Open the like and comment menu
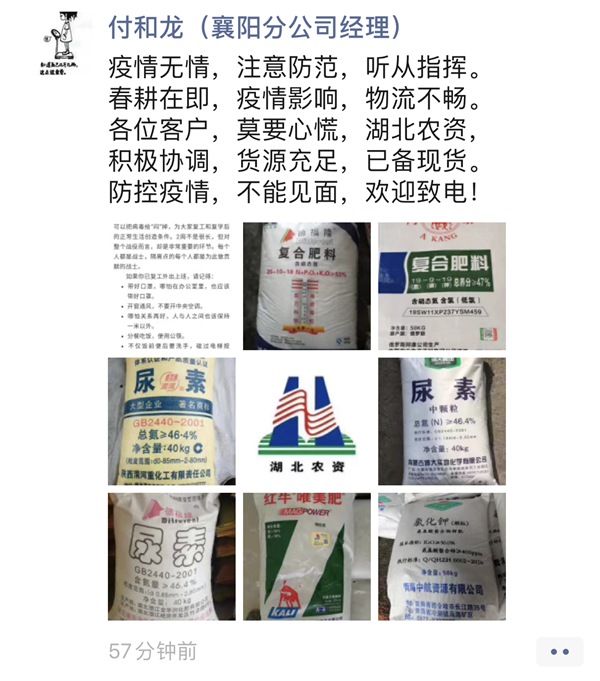Viewport: 600px width, 681px height. click(x=559, y=651)
